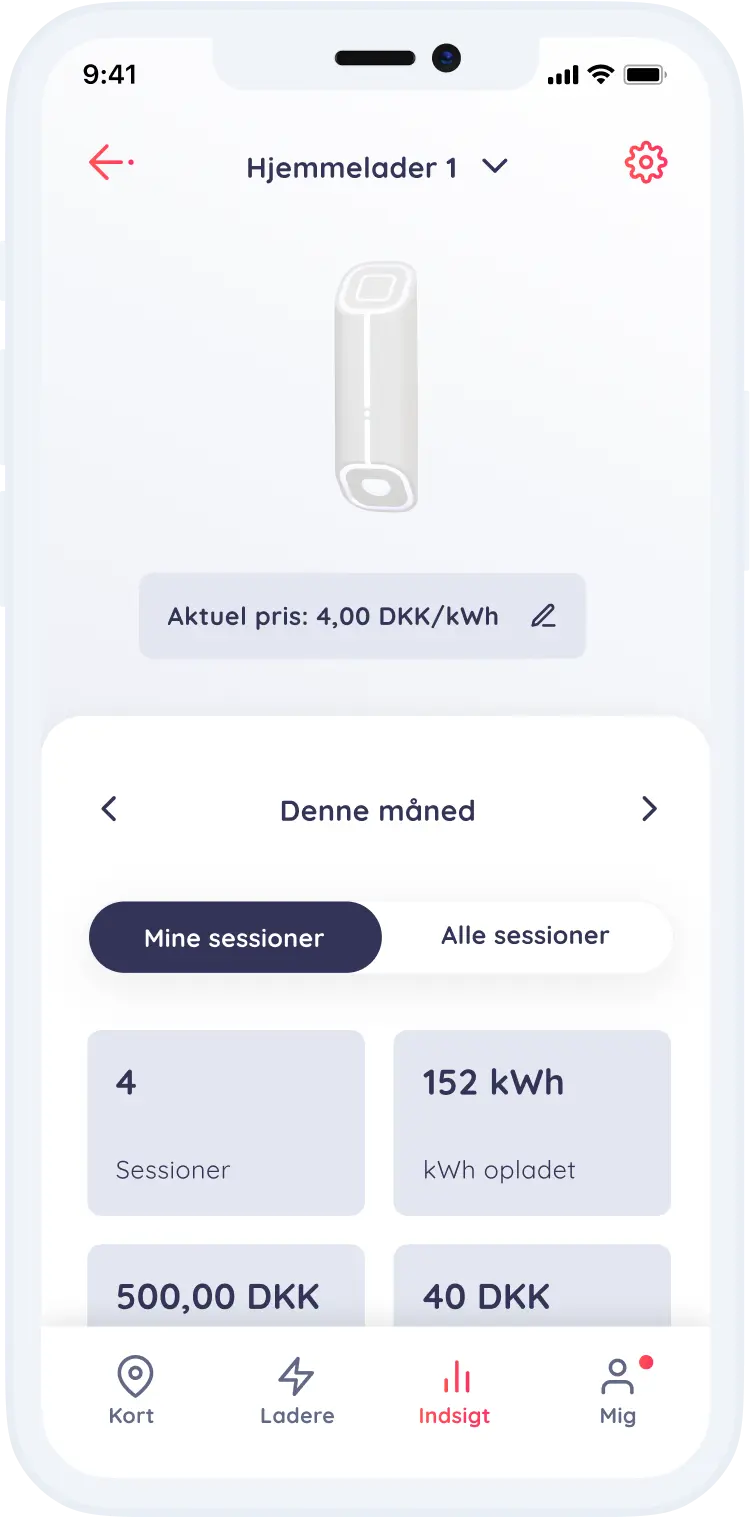Go to the previous month
Viewport: 750px width, 1517px height.
[109, 809]
